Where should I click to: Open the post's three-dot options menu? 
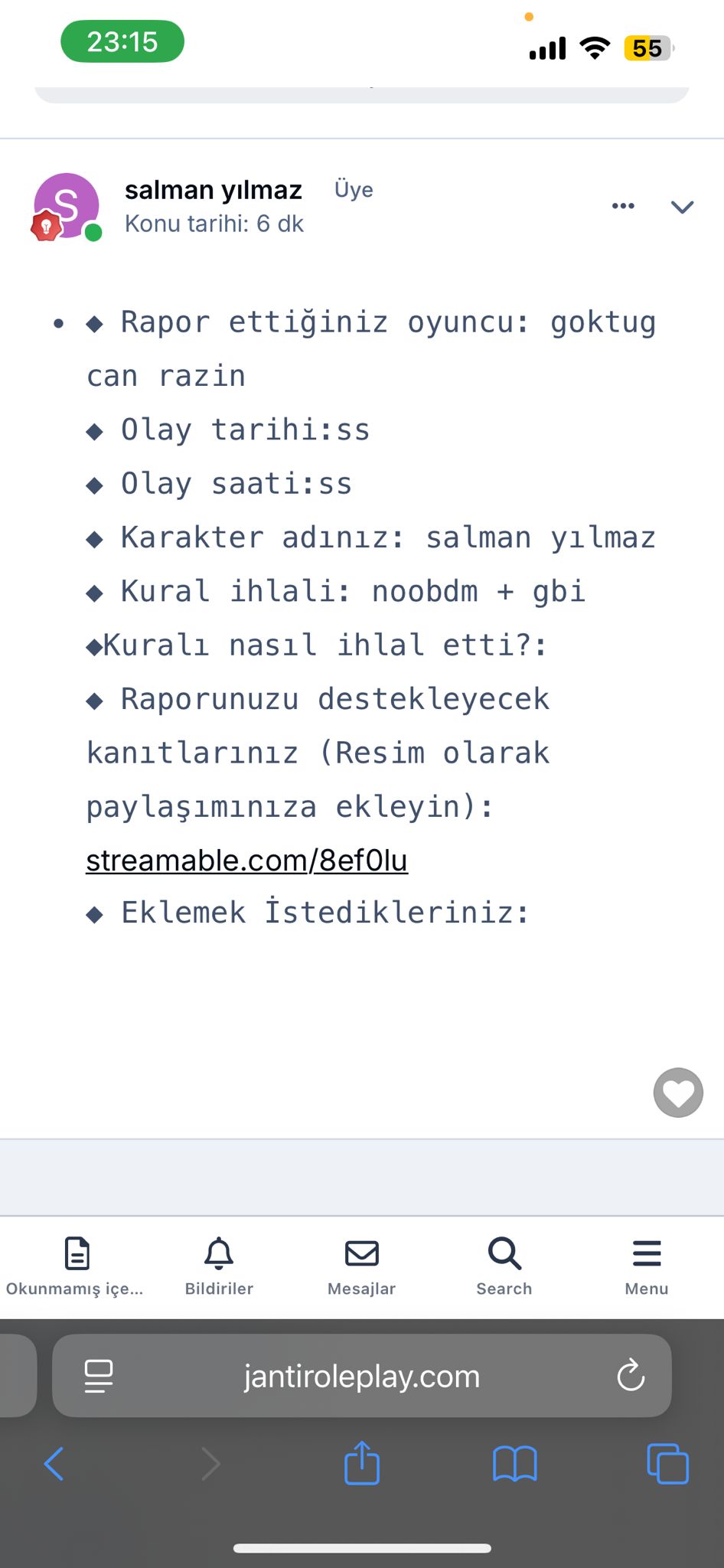[x=623, y=206]
